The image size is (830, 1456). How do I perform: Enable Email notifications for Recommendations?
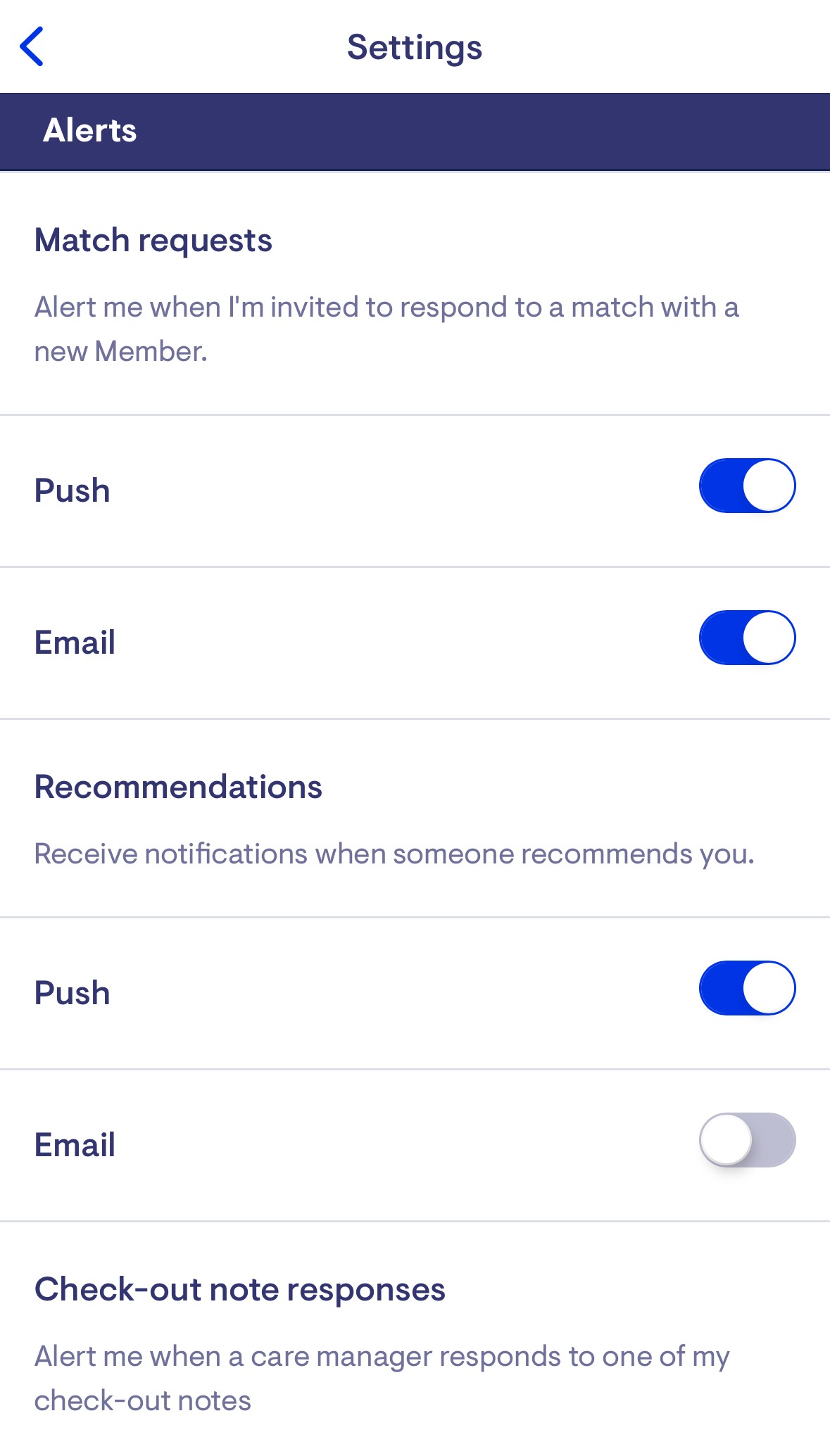point(747,1140)
